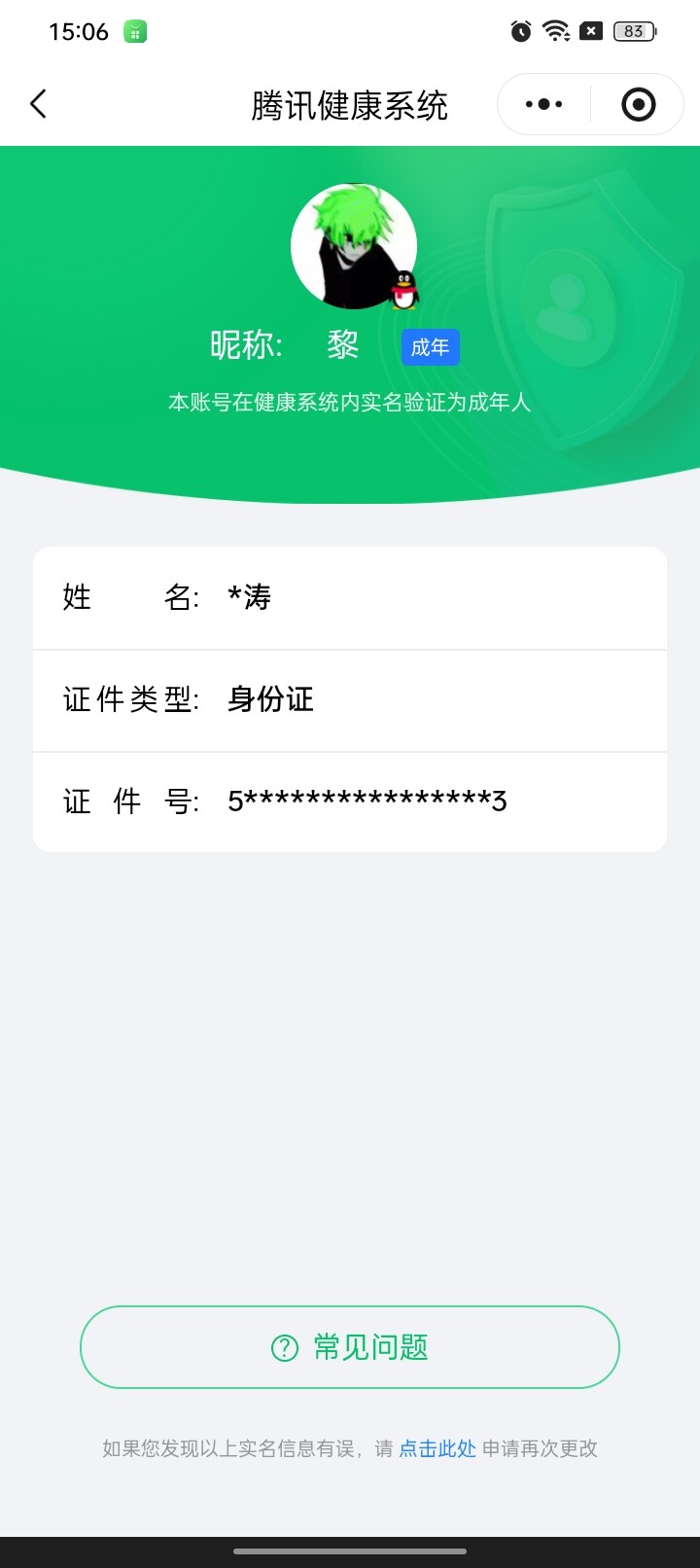Click the SIM card error icon in status bar

pos(589,30)
